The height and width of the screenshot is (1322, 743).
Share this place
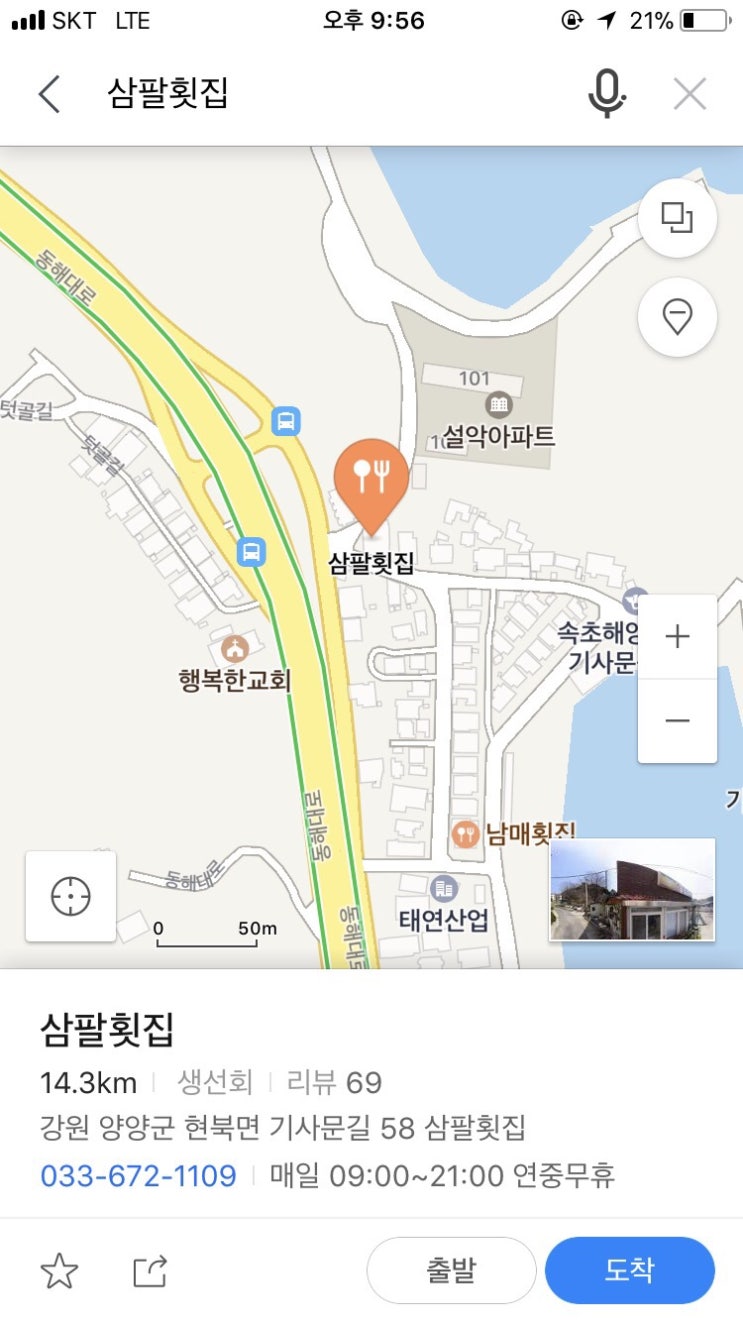[x=150, y=1271]
